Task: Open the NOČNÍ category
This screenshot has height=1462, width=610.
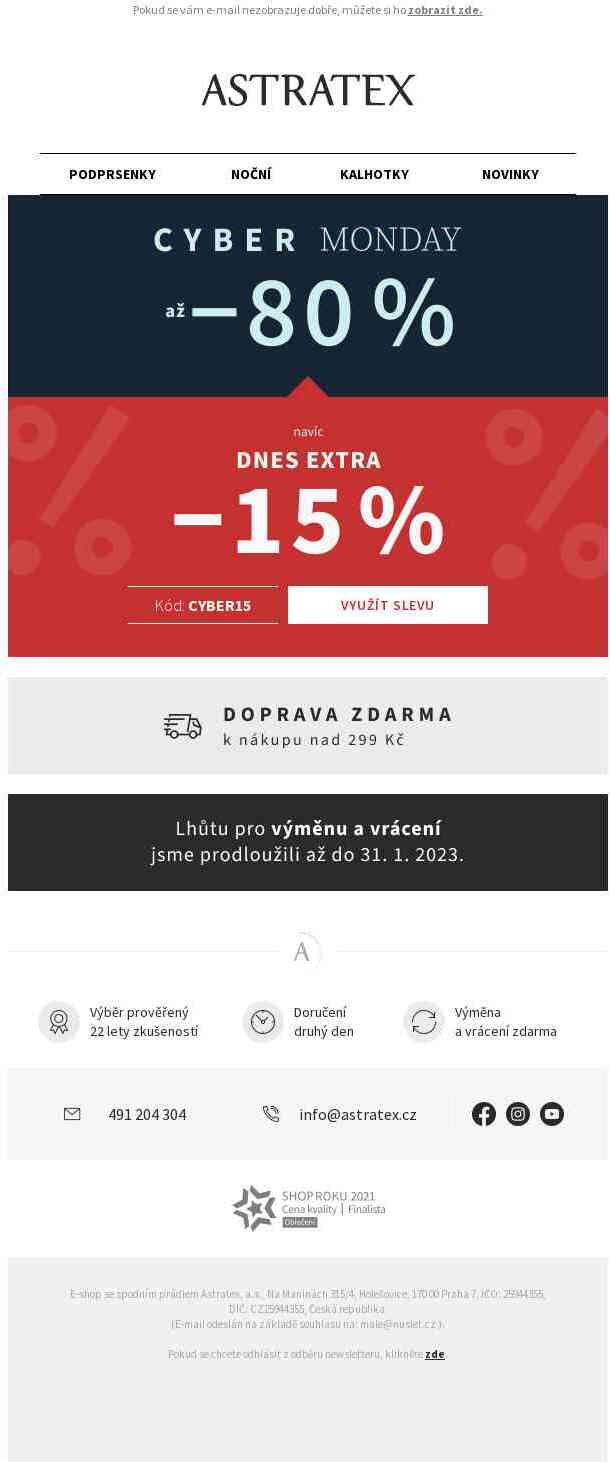Action: coord(251,174)
